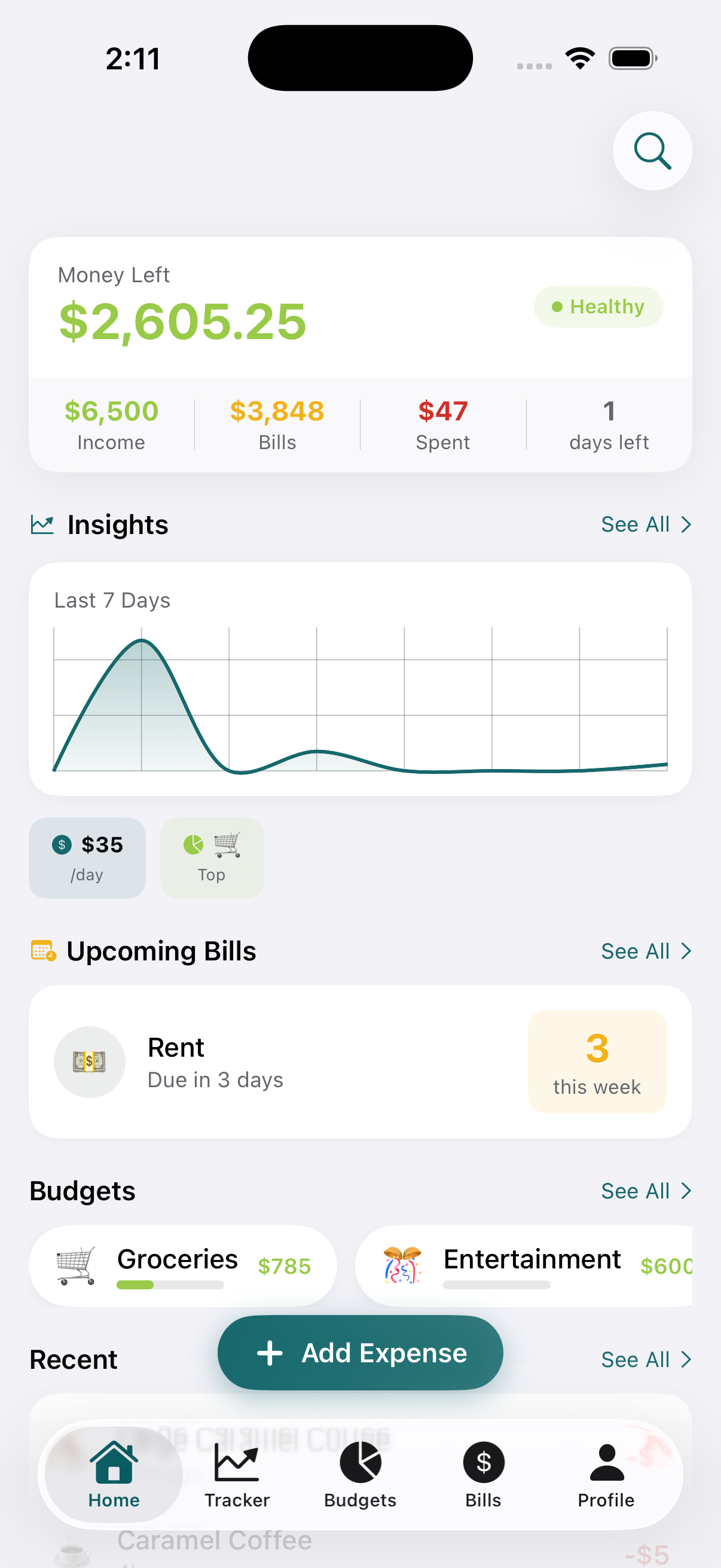721x1568 pixels.
Task: Tap the Groceries budget progress bar
Action: 170,1285
